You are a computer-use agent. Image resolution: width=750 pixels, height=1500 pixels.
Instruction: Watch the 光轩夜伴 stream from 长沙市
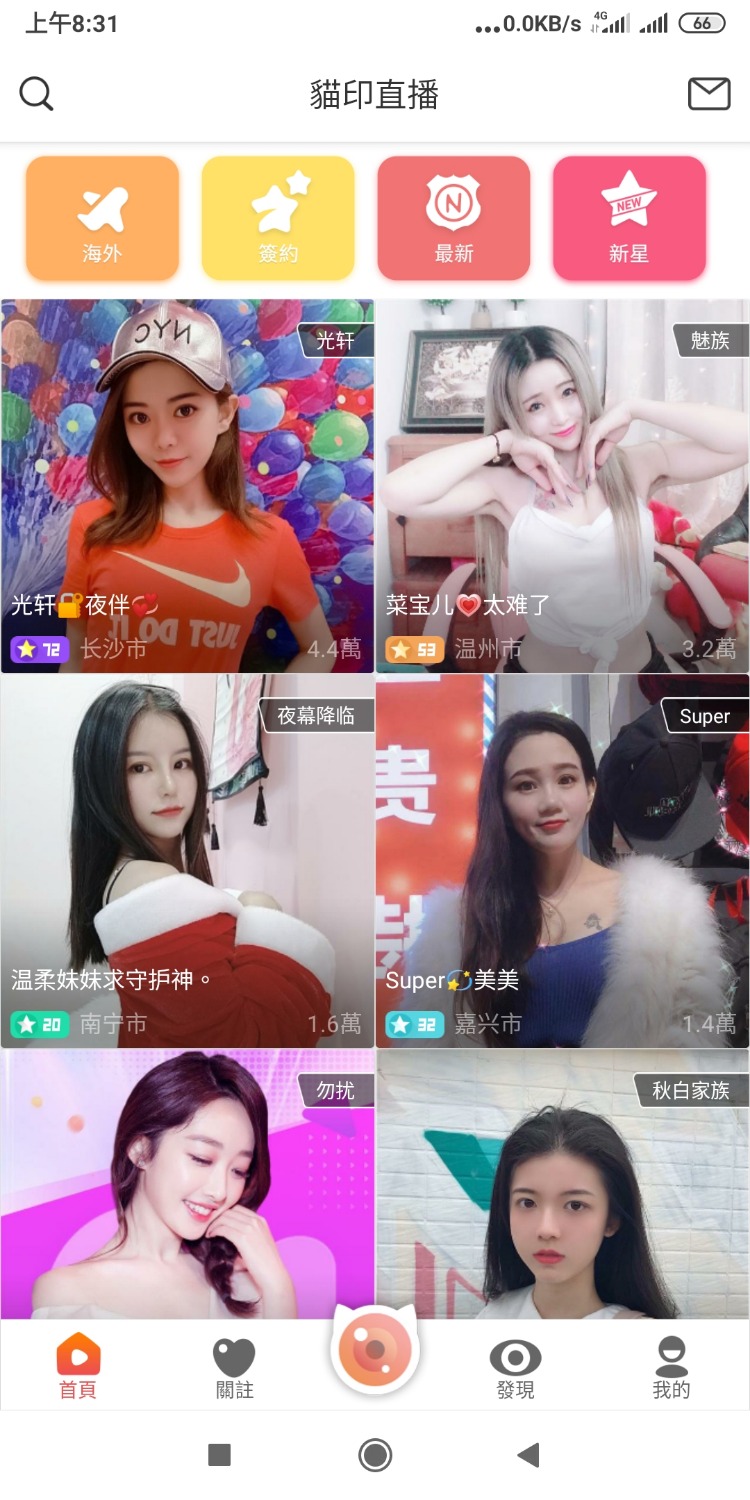pyautogui.click(x=187, y=486)
